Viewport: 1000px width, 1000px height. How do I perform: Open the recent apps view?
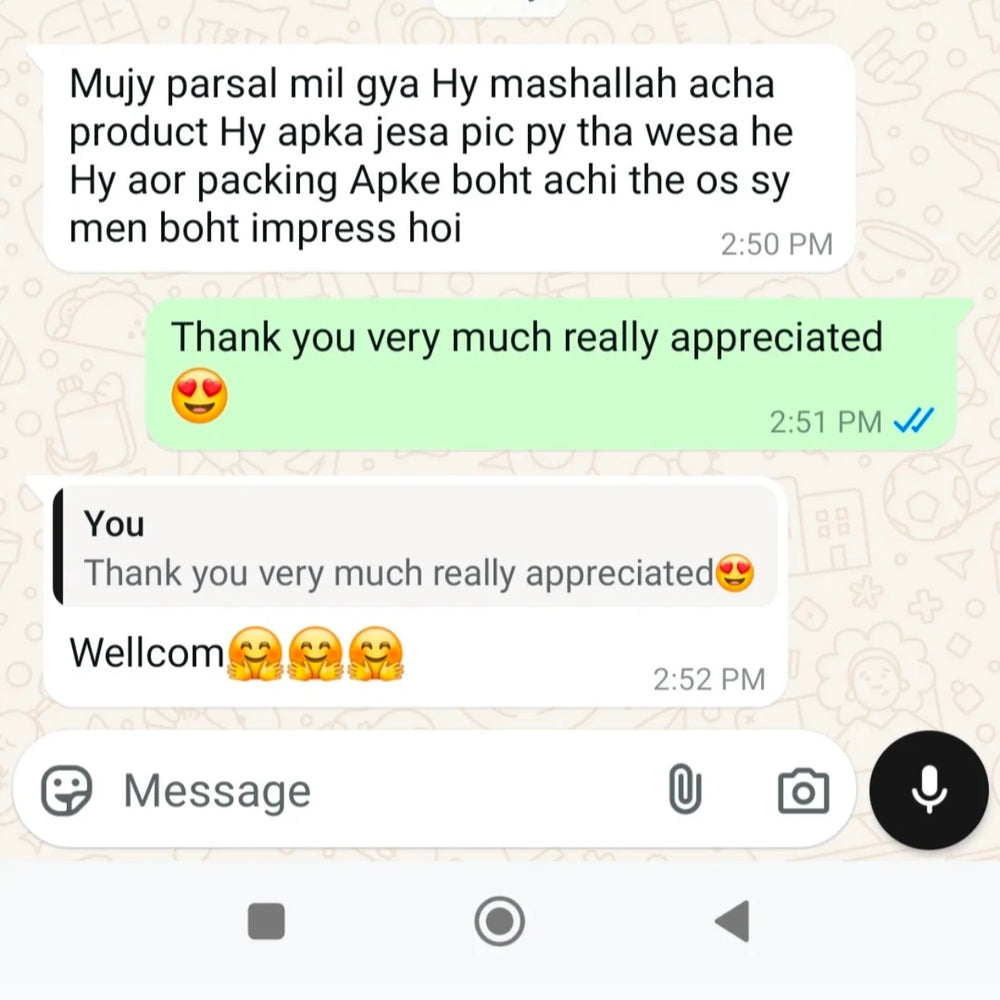266,921
